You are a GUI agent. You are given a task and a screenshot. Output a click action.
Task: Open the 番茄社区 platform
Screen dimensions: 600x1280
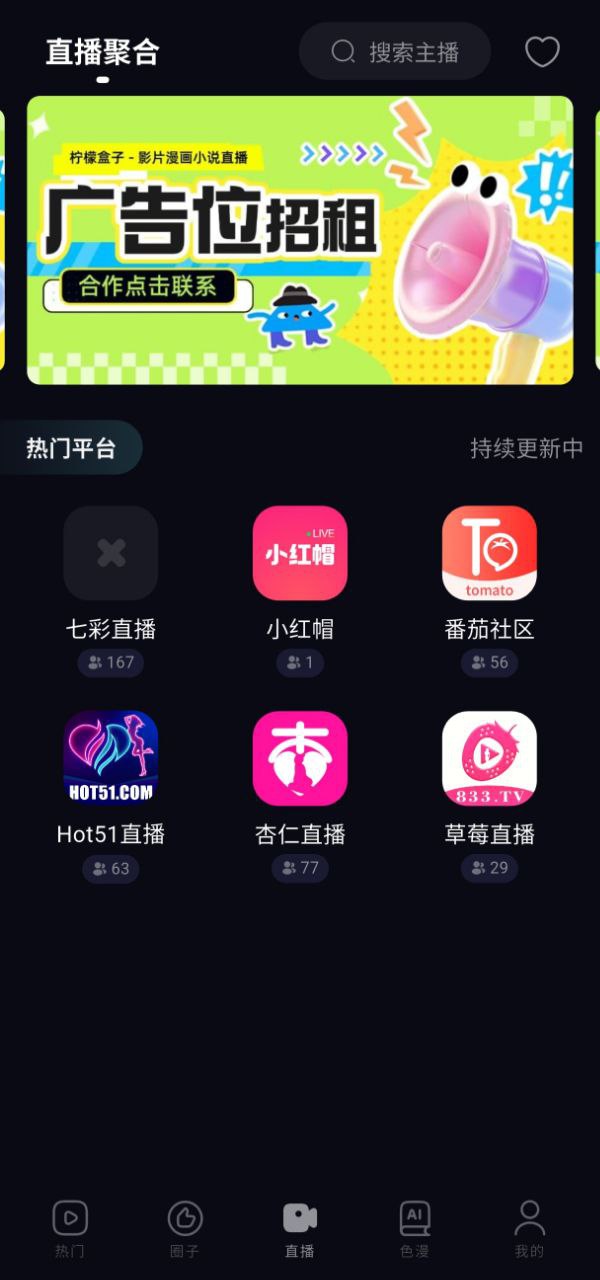pos(489,553)
